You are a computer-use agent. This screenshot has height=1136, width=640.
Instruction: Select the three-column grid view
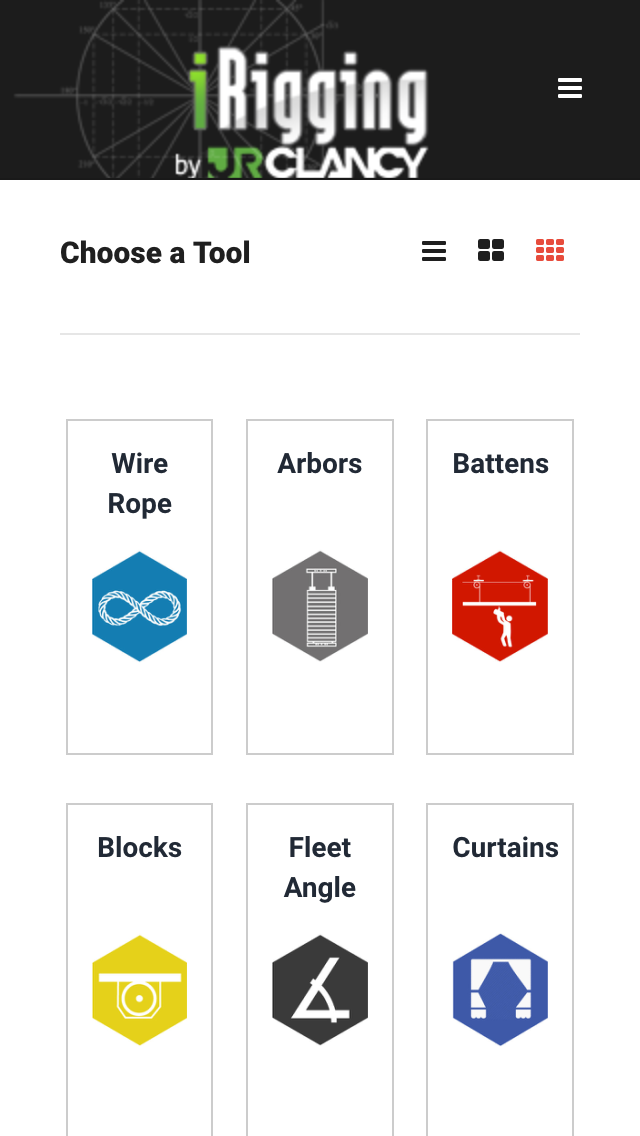550,250
